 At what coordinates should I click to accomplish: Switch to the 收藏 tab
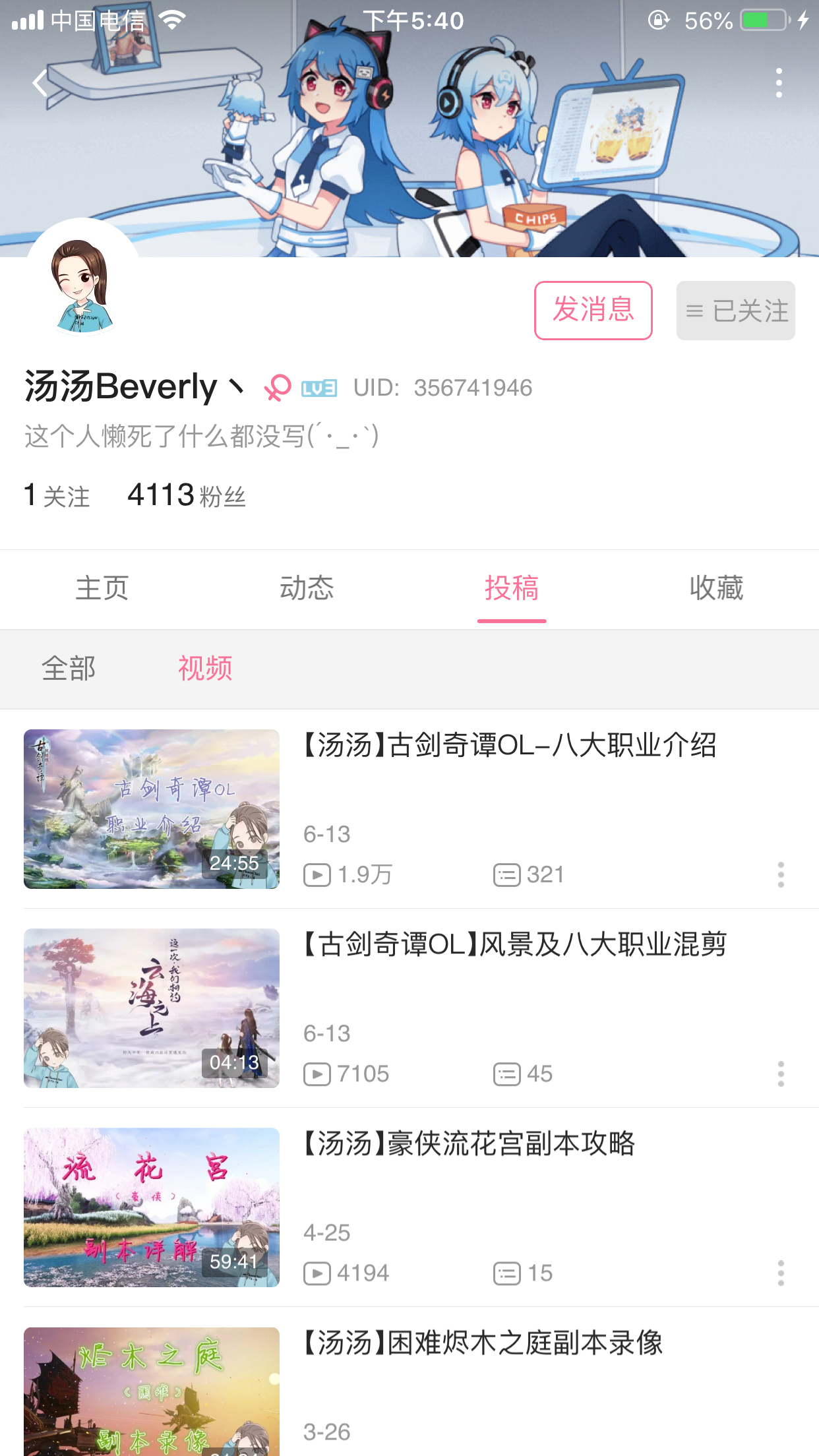[x=717, y=588]
